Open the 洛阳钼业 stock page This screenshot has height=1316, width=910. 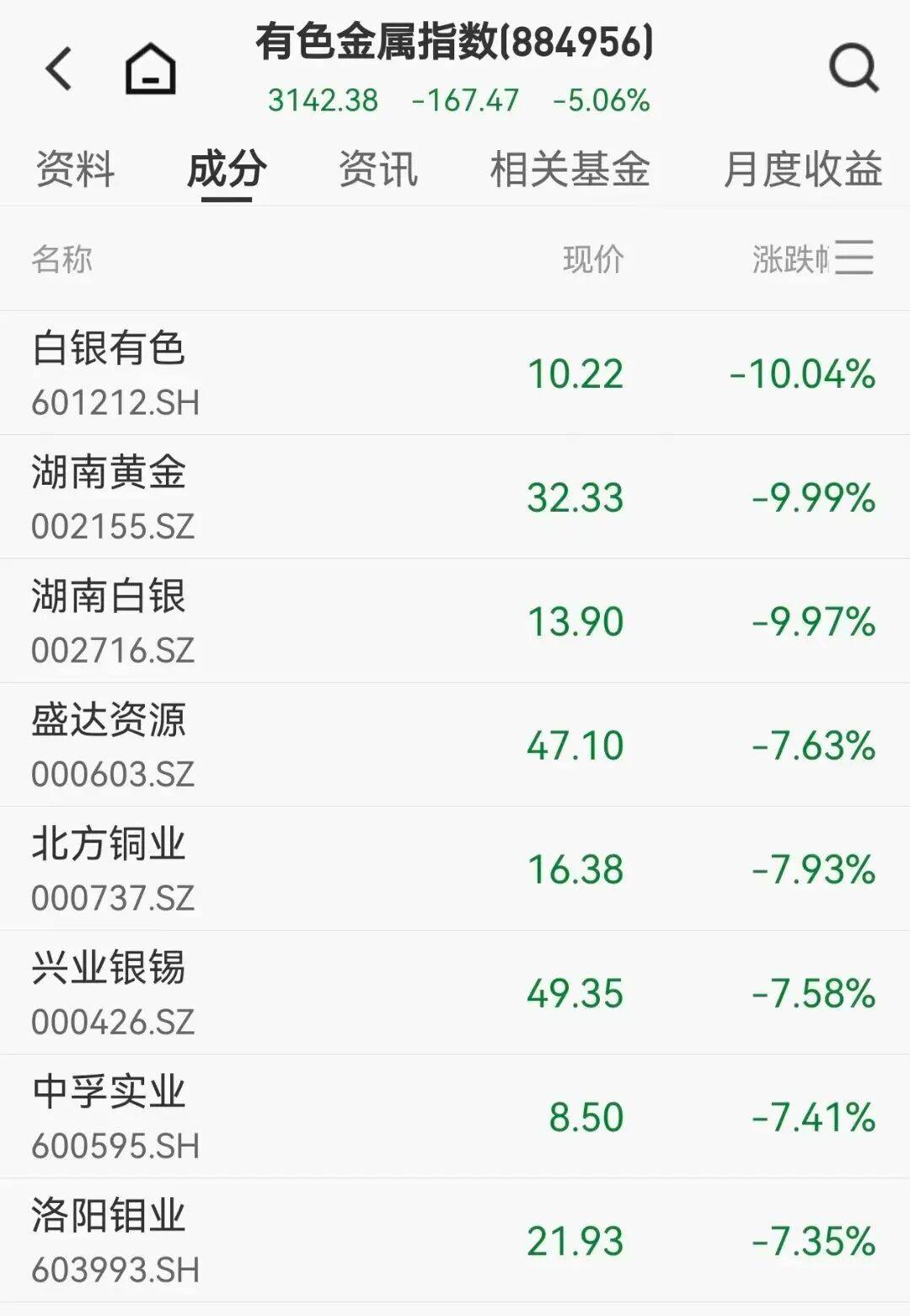(x=455, y=1239)
